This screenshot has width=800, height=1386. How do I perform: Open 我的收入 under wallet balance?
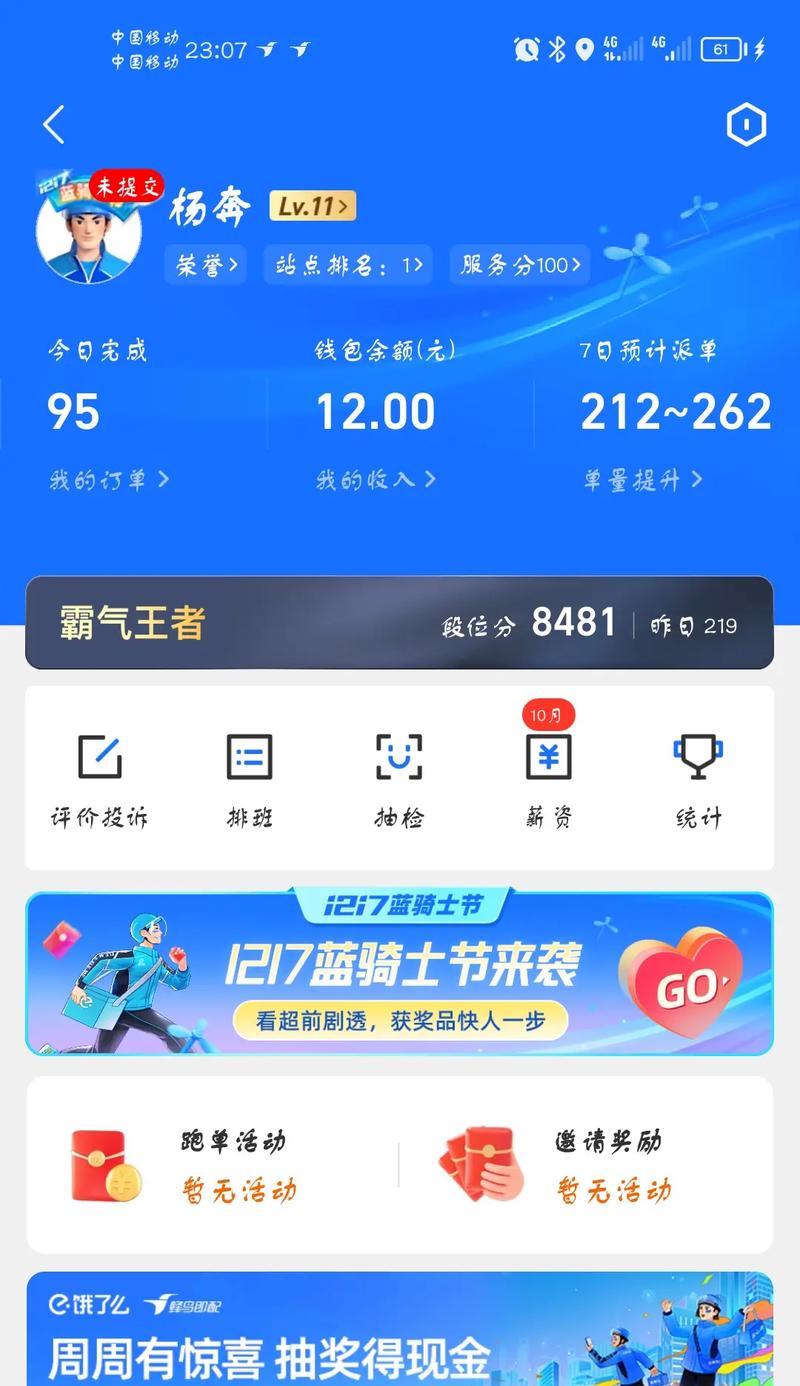[x=376, y=479]
